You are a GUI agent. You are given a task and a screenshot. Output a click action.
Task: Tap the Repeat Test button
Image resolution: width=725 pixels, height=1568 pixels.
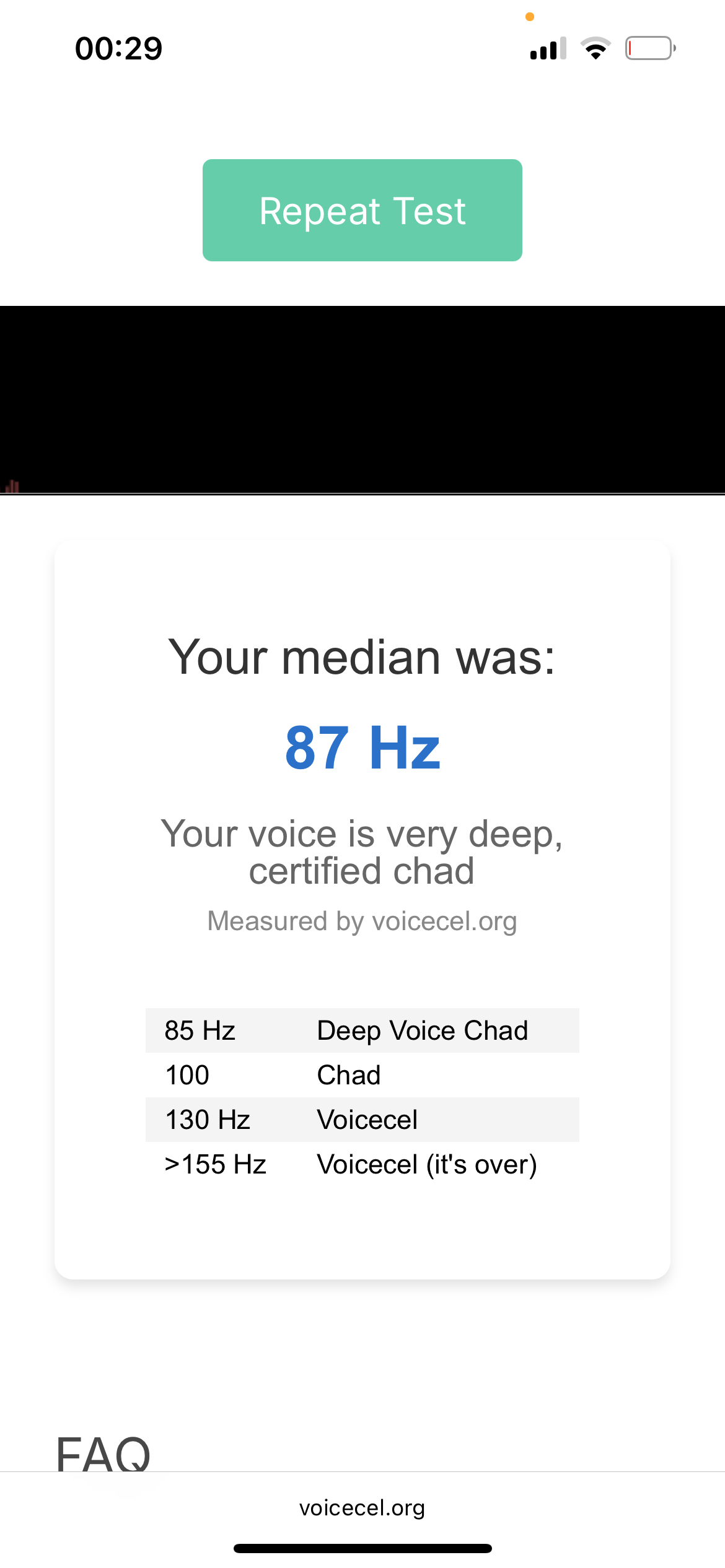coord(362,211)
